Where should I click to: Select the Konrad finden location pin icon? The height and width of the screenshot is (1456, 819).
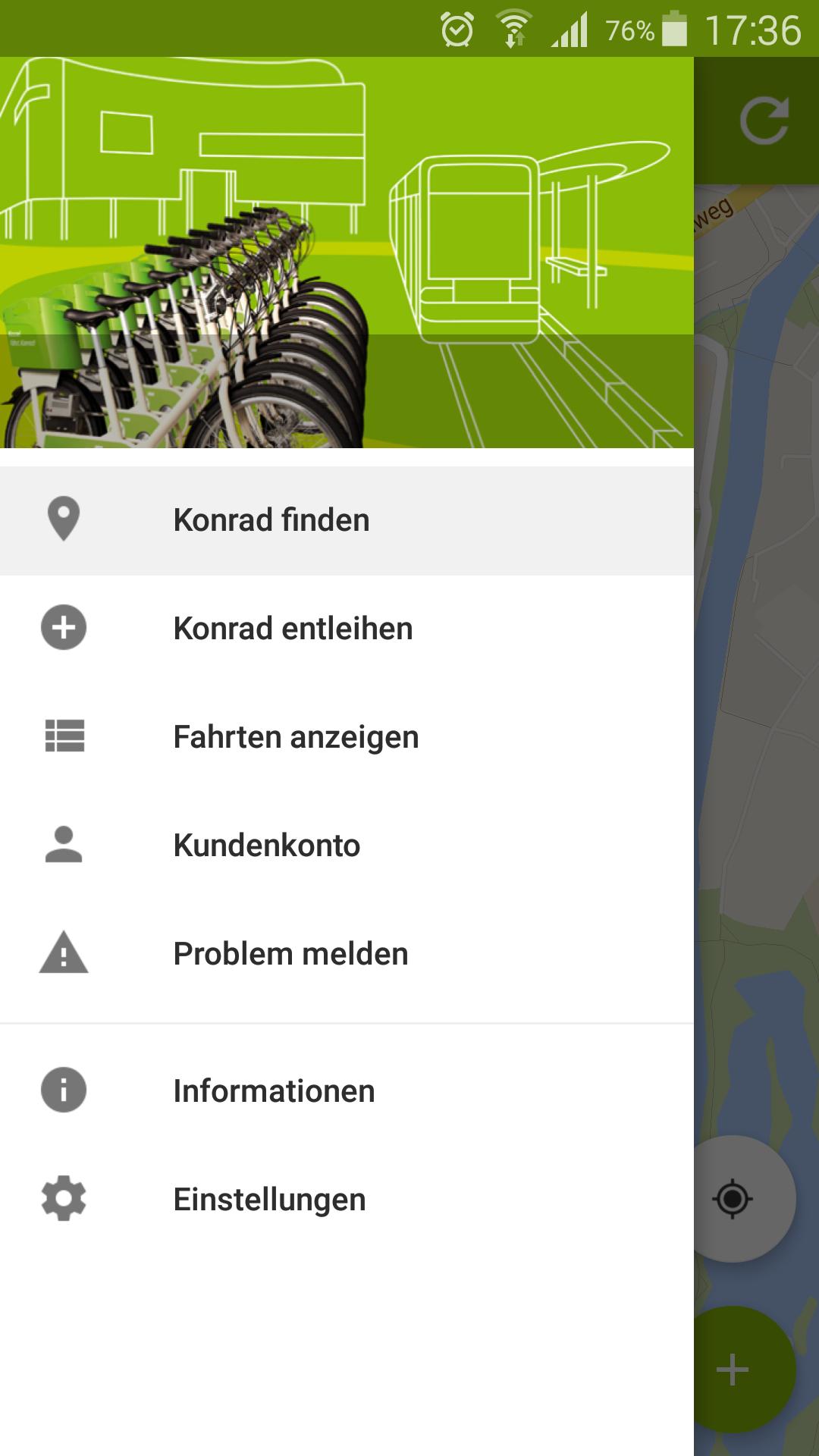click(x=62, y=519)
